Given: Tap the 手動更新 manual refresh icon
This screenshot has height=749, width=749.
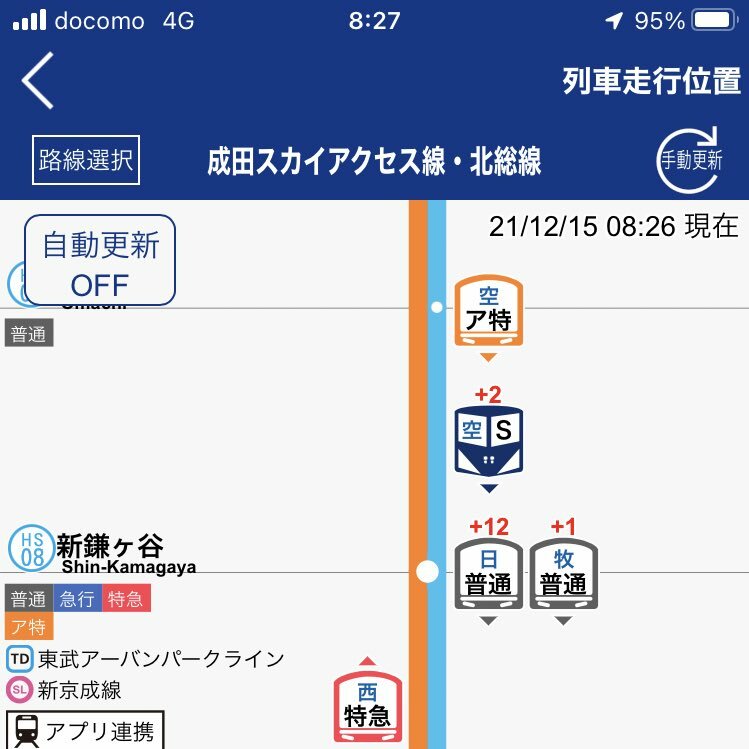Looking at the screenshot, I should coord(690,160).
